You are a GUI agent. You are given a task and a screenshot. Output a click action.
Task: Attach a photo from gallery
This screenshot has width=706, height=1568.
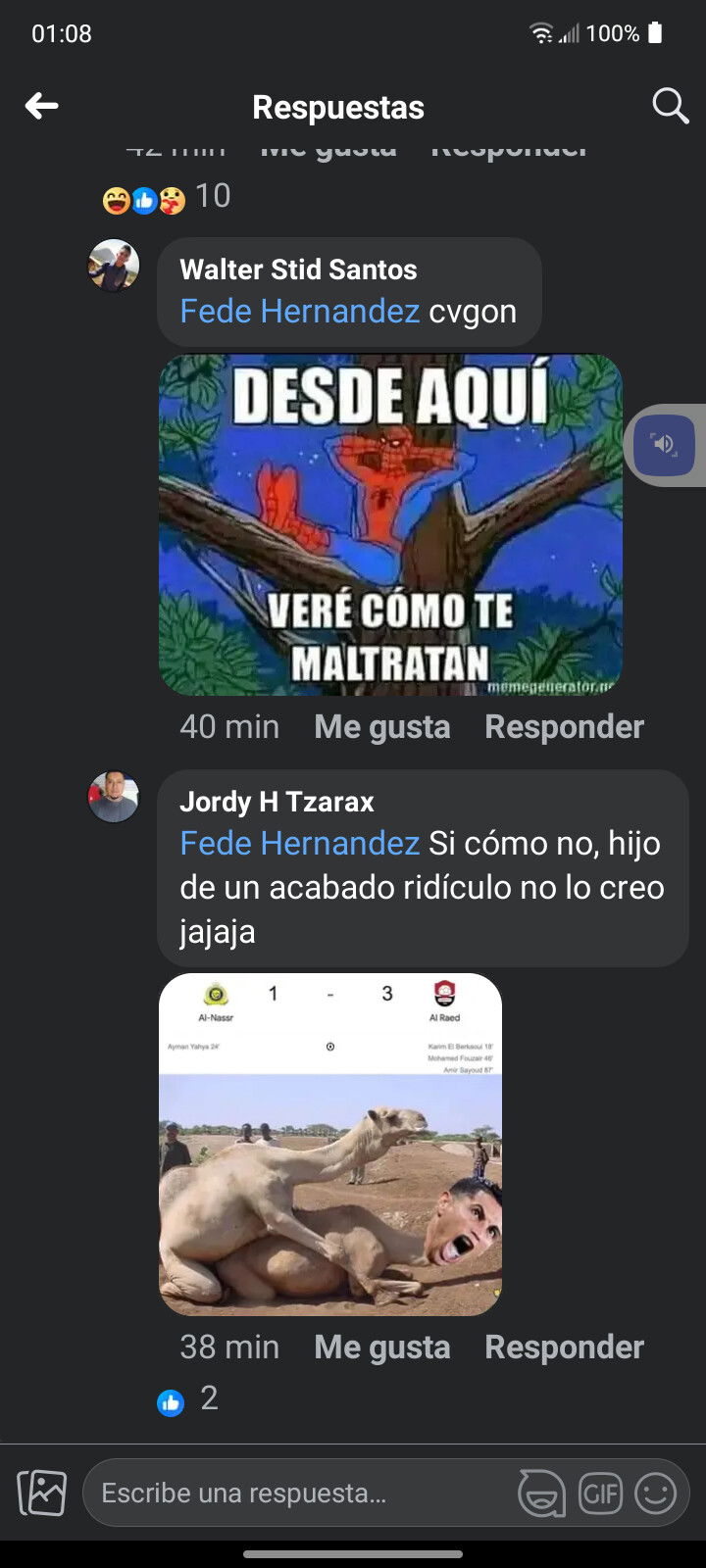pos(42,1494)
